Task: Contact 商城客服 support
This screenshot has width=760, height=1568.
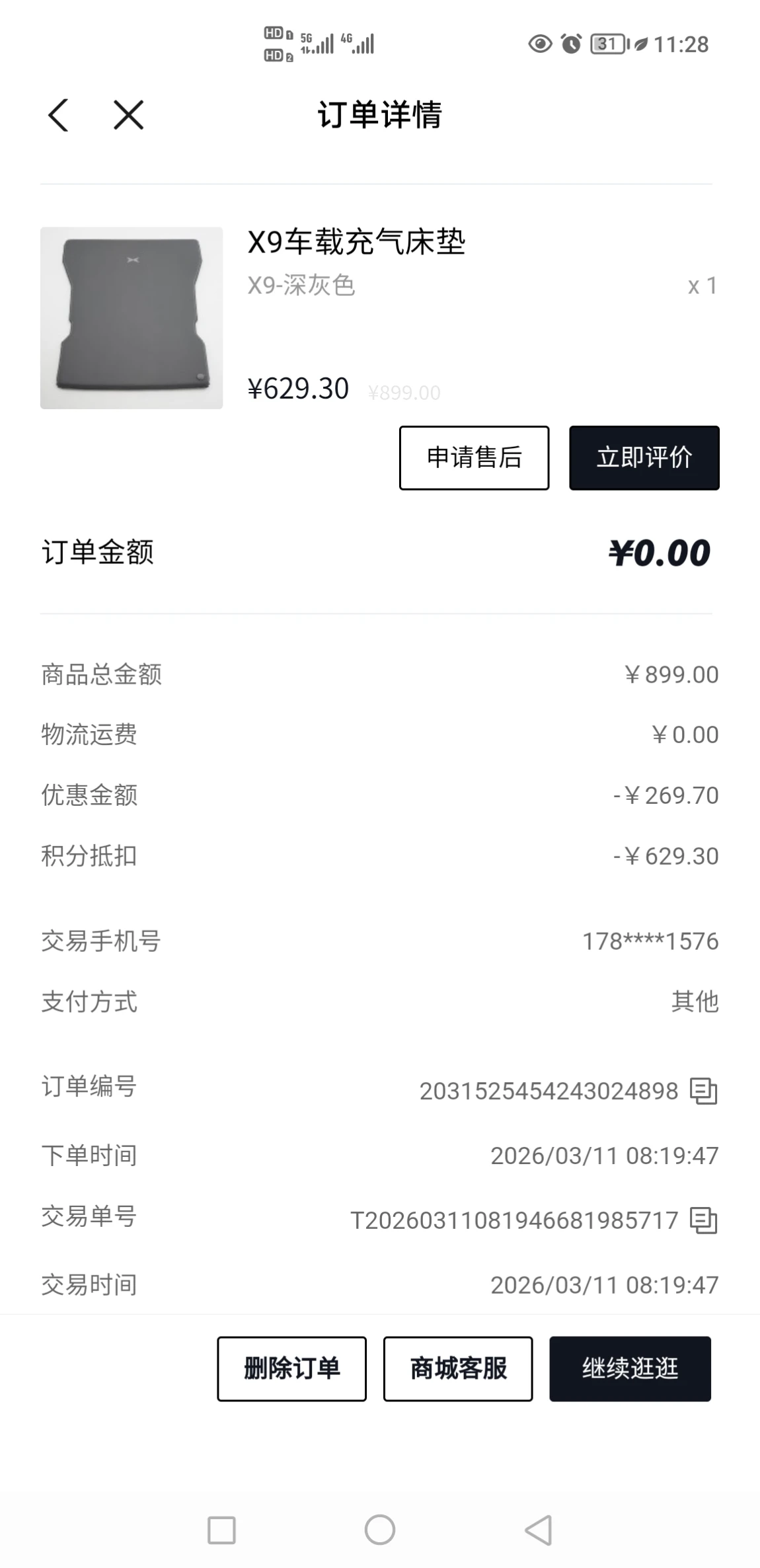Action: (x=458, y=1368)
